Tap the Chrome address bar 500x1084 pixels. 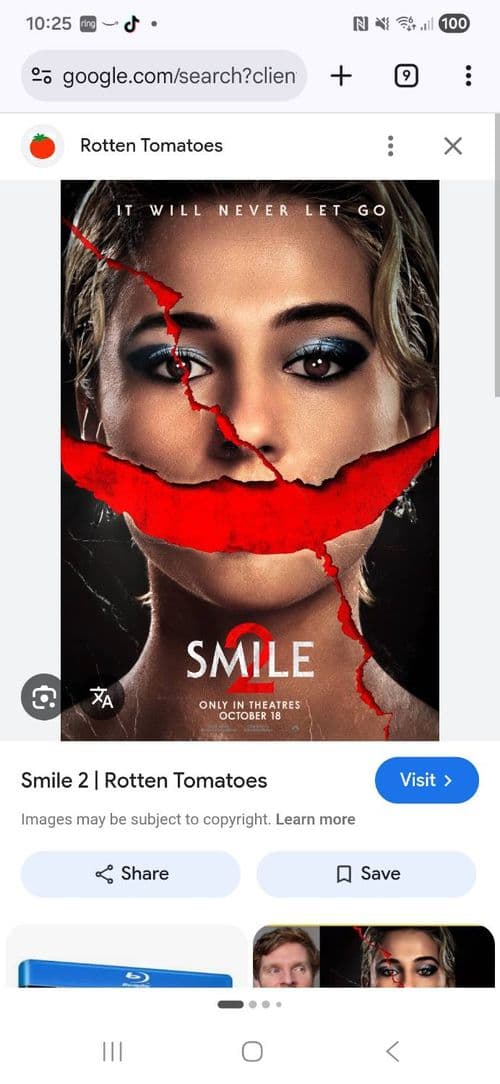pos(164,76)
